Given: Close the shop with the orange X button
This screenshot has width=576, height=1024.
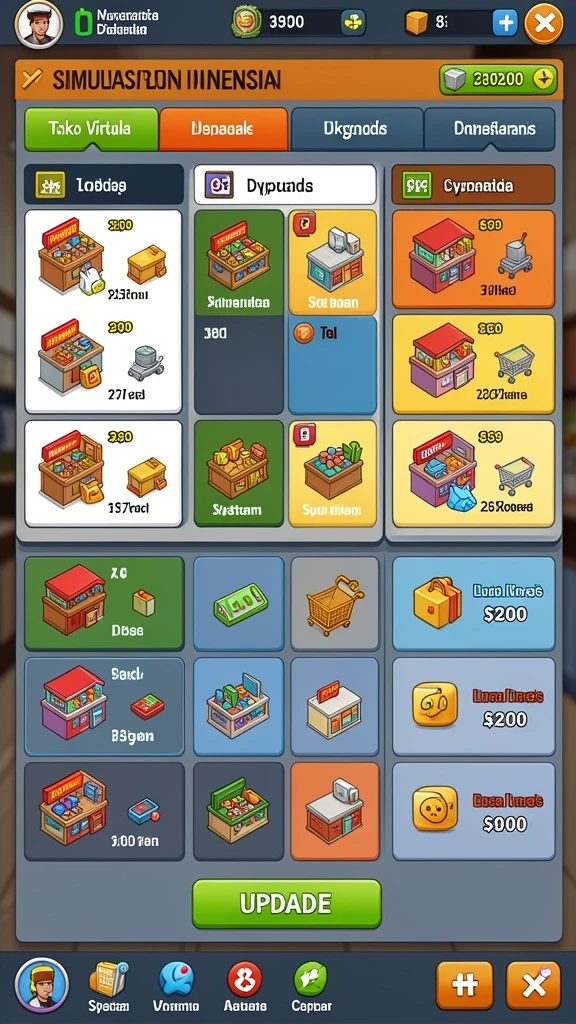Looking at the screenshot, I should (x=544, y=24).
